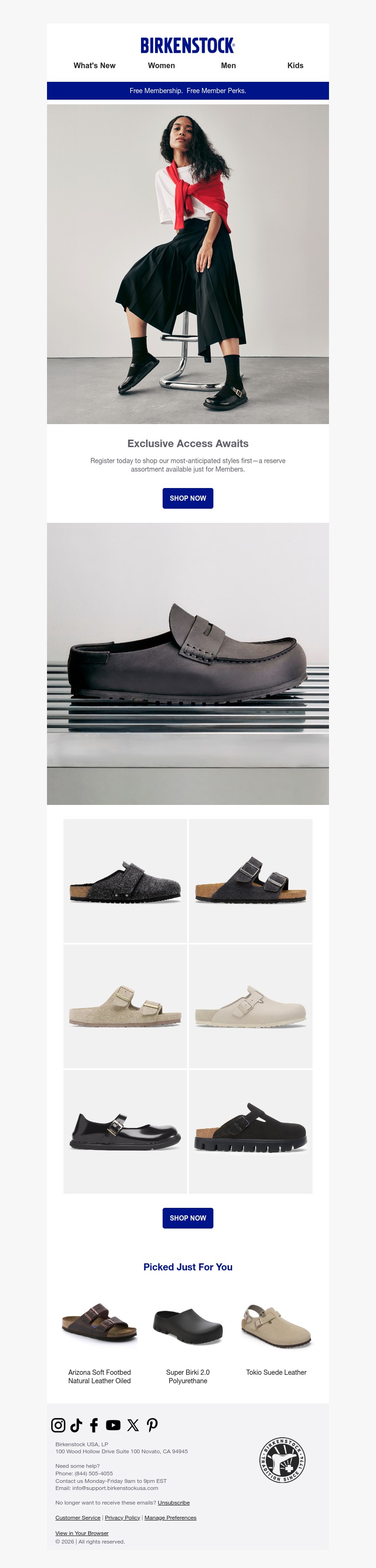Select View in Your Browser

tap(81, 1533)
